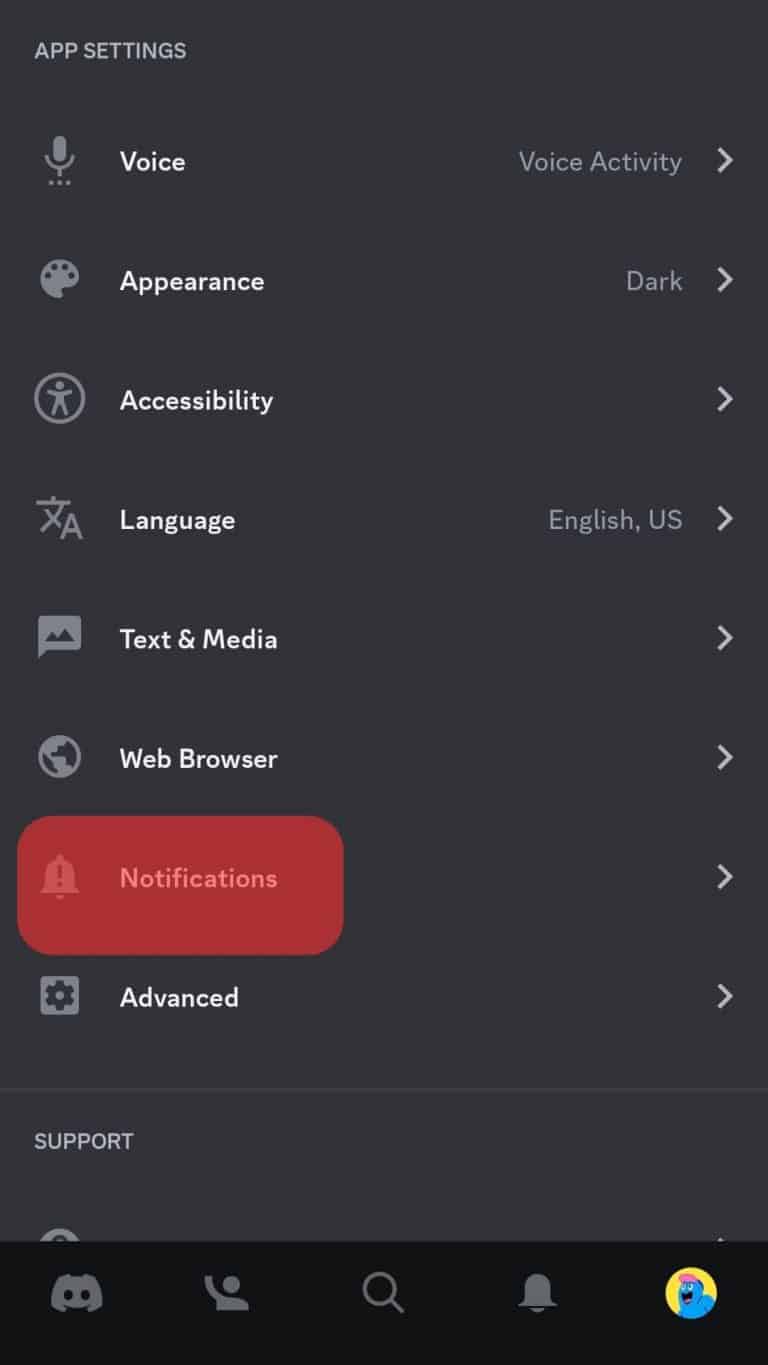Click the Accessibility person icon
Viewport: 768px width, 1365px height.
(x=59, y=399)
